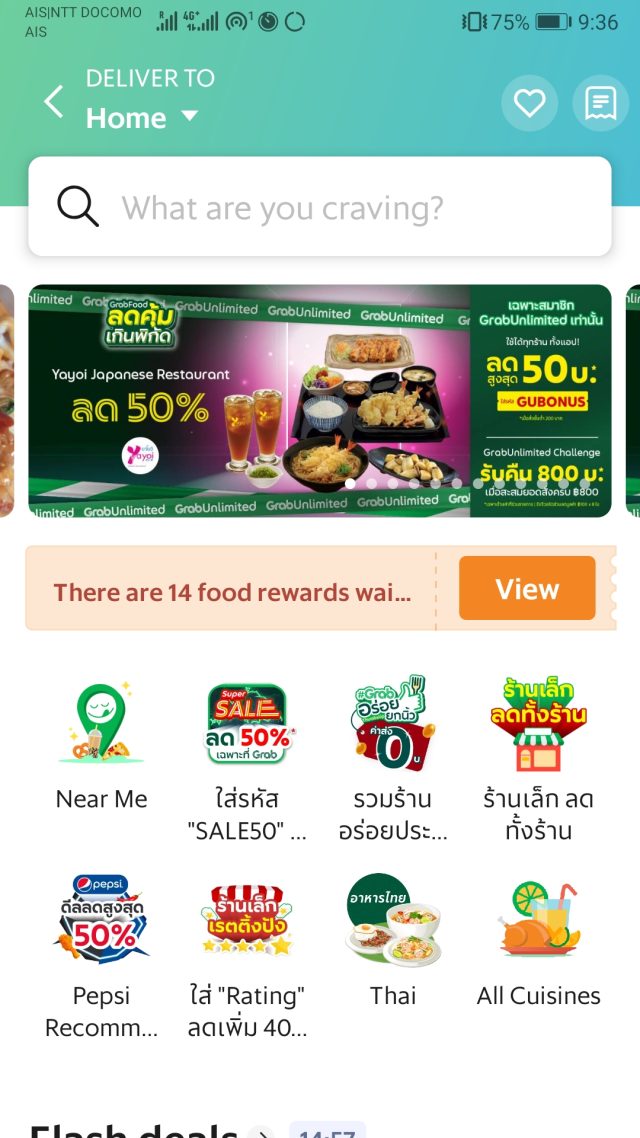
Task: Open Flash deals arrow
Action: pyautogui.click(x=262, y=1133)
